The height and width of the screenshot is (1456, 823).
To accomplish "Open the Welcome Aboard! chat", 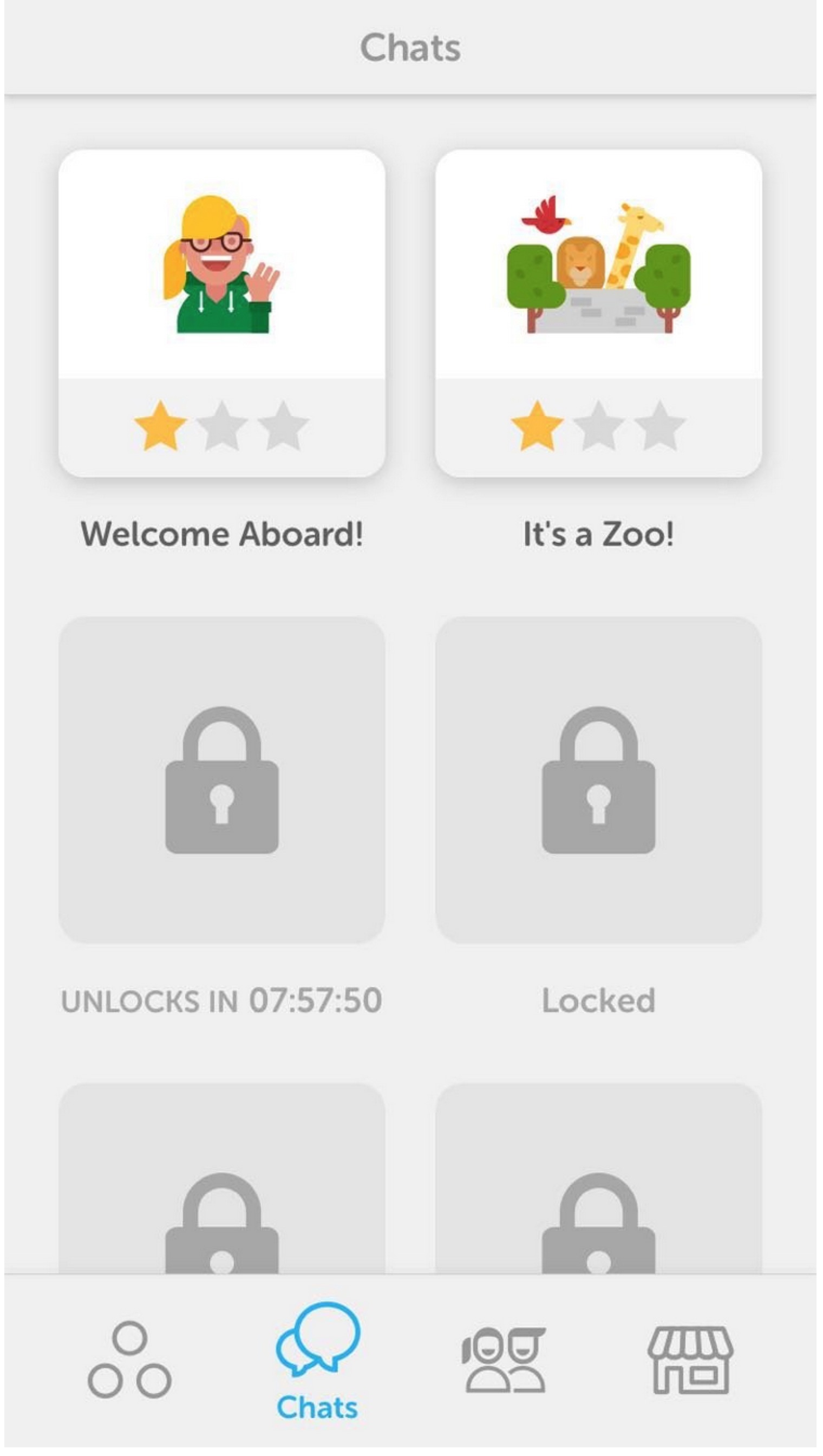I will click(x=222, y=314).
